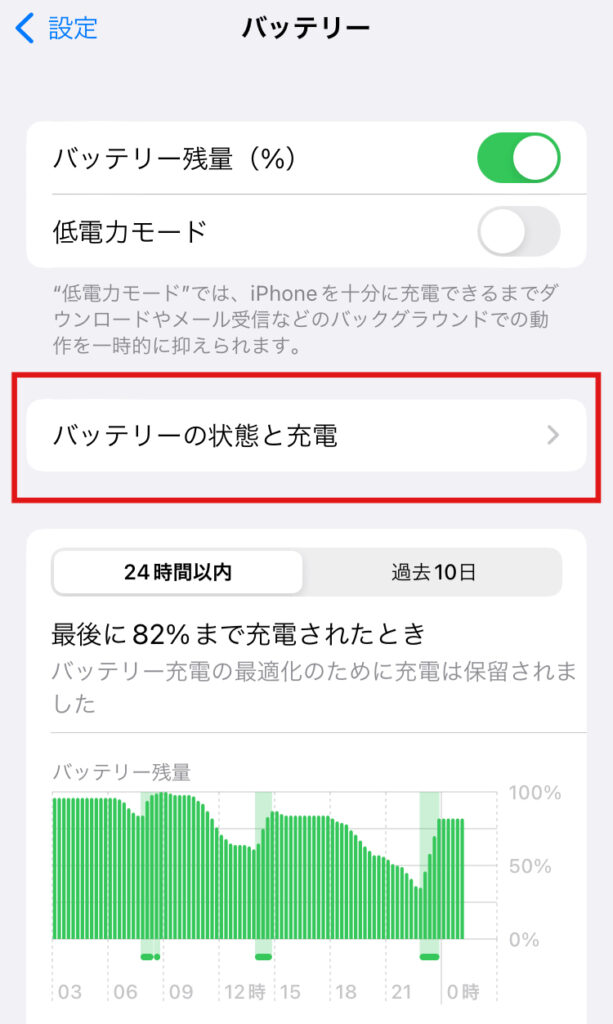This screenshot has height=1024, width=613.
Task: Go back to 設定
Action: [56, 28]
